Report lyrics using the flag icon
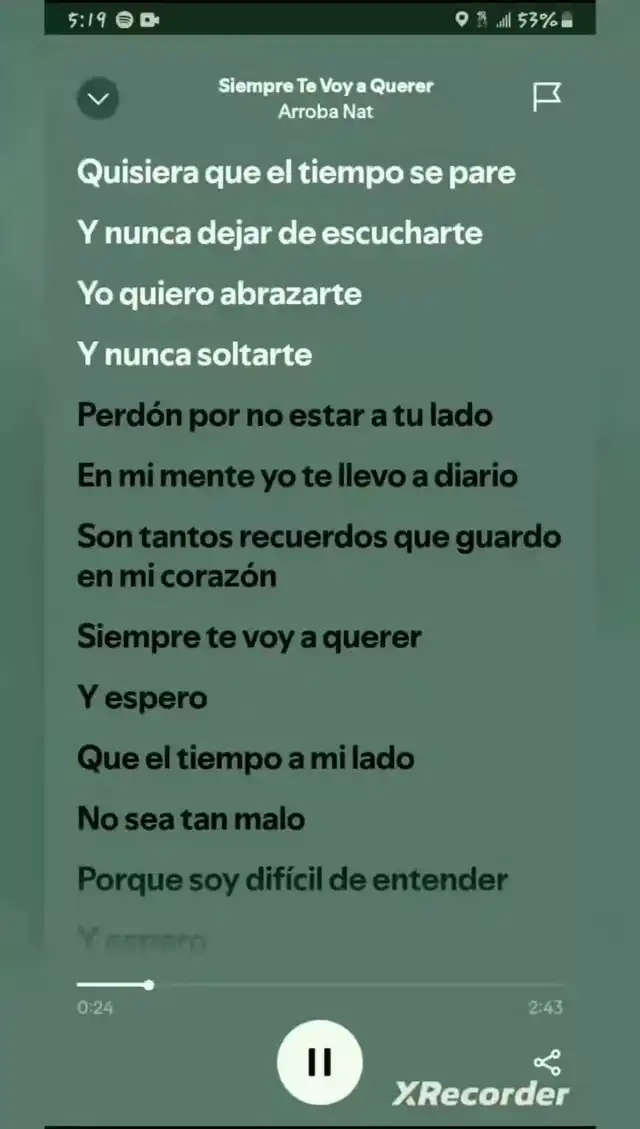 point(546,97)
